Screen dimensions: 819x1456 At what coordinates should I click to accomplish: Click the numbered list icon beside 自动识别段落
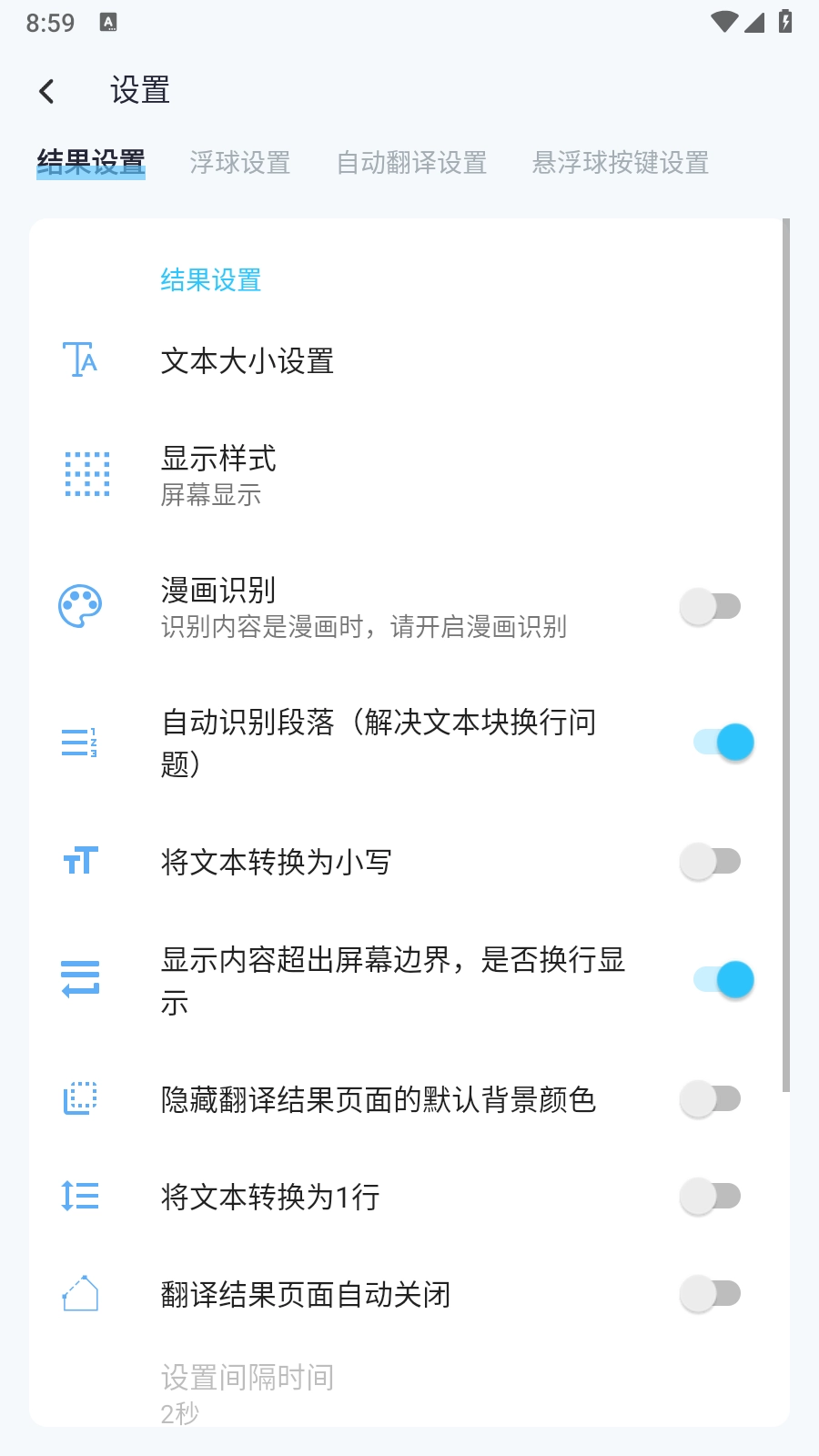(x=80, y=742)
